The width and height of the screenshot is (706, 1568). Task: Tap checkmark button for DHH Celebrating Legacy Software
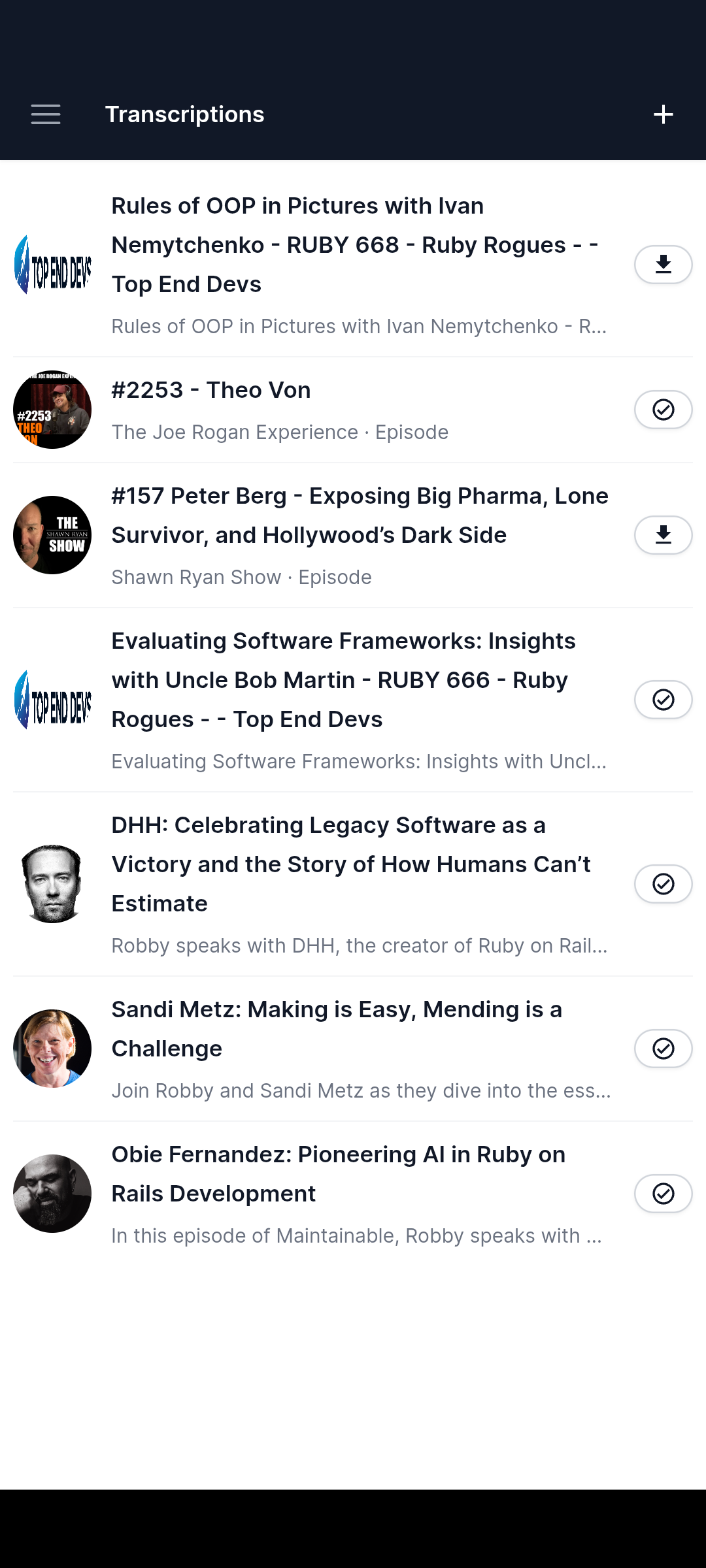tap(664, 884)
